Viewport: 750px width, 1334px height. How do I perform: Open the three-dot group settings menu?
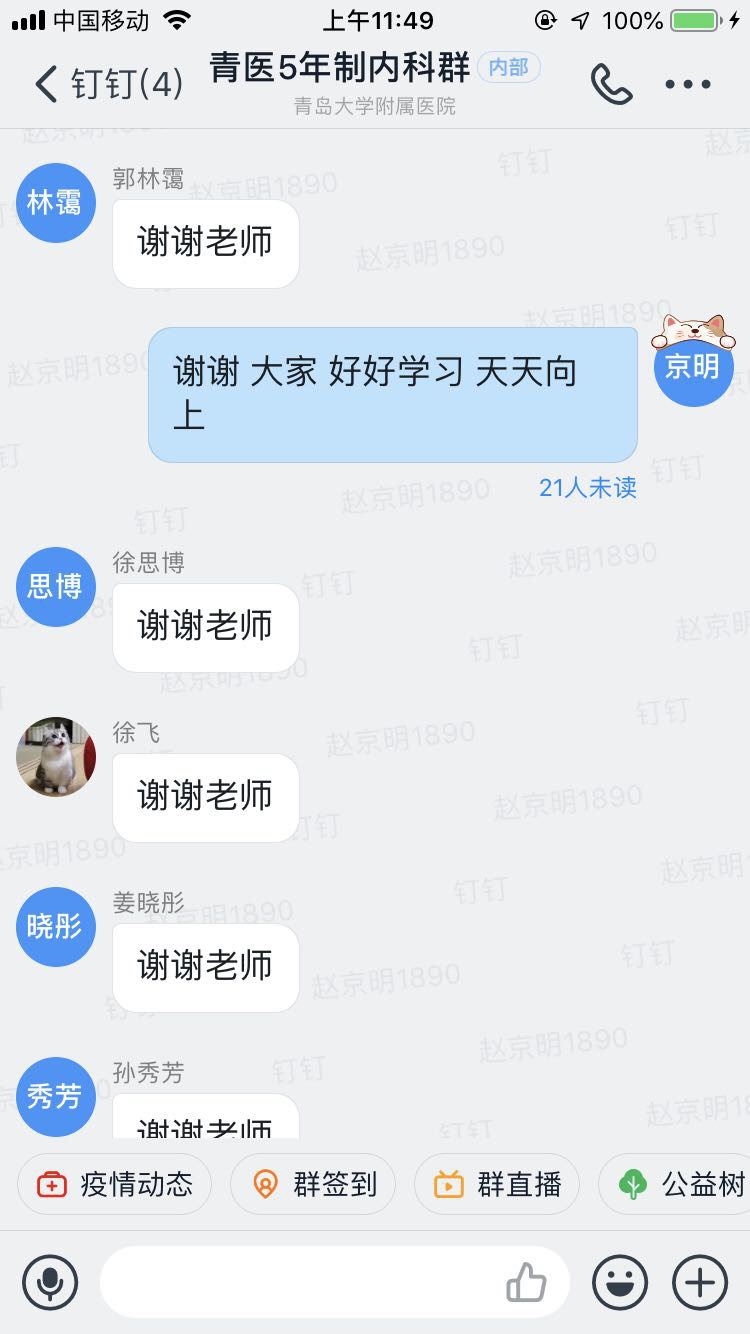coord(688,84)
